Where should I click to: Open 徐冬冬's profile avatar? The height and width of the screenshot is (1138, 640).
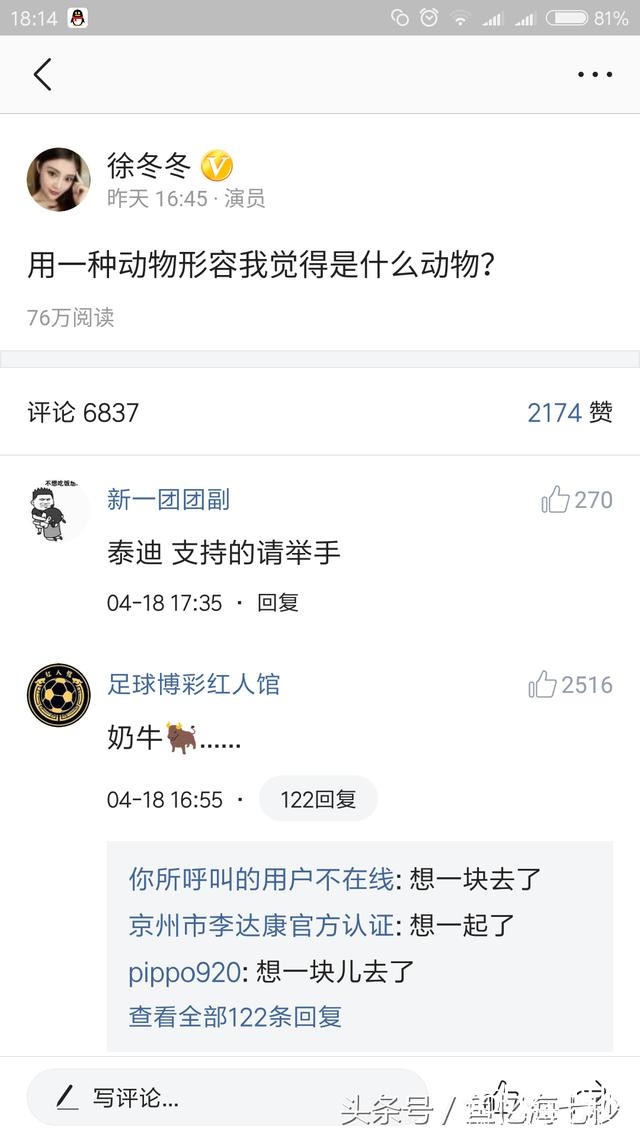pos(58,179)
